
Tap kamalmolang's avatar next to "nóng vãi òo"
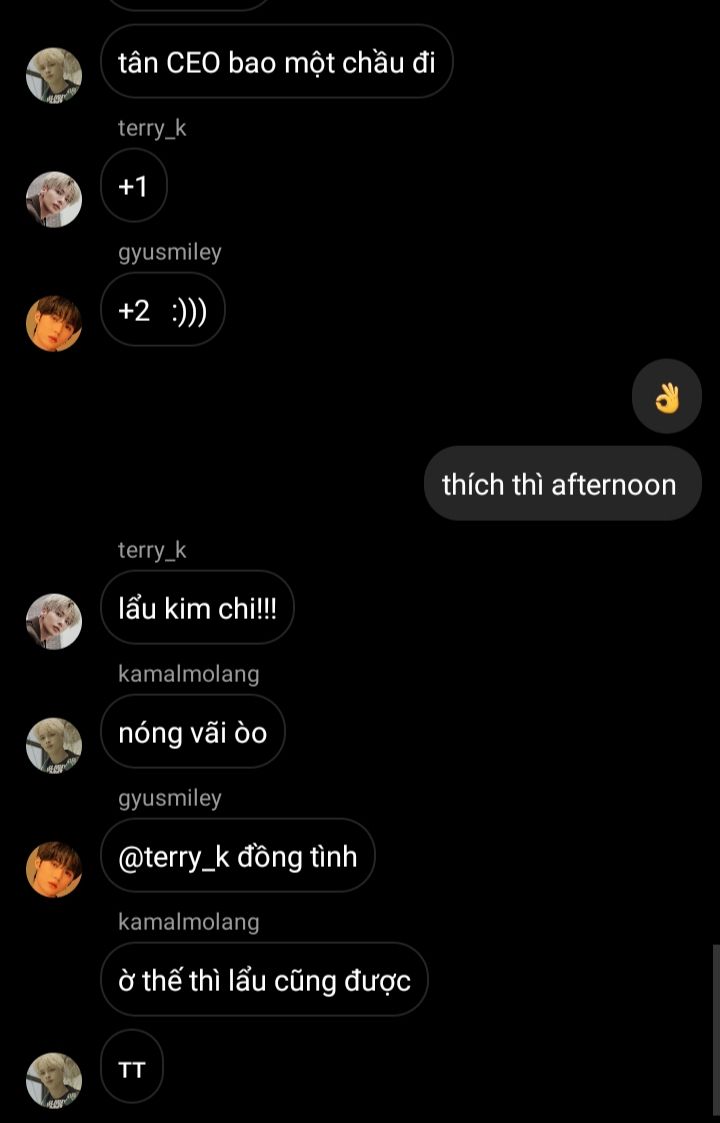click(x=53, y=745)
